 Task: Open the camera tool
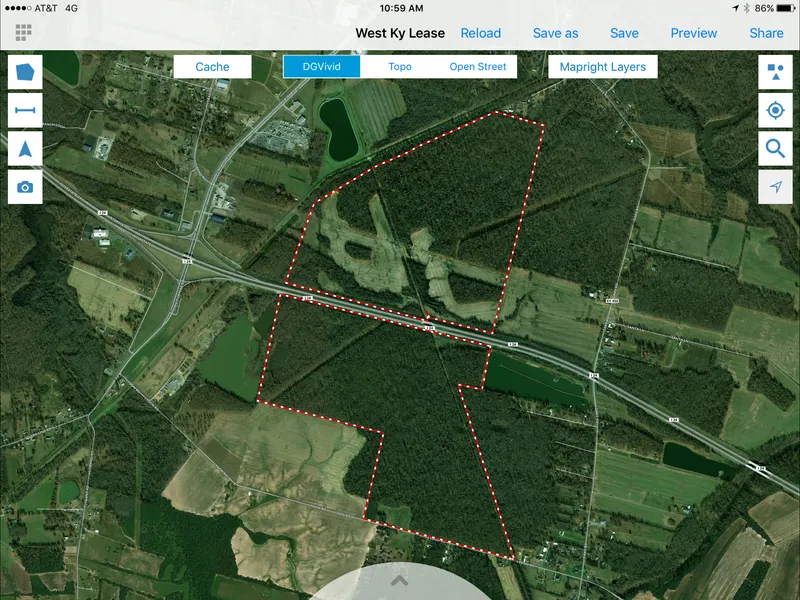pos(25,187)
